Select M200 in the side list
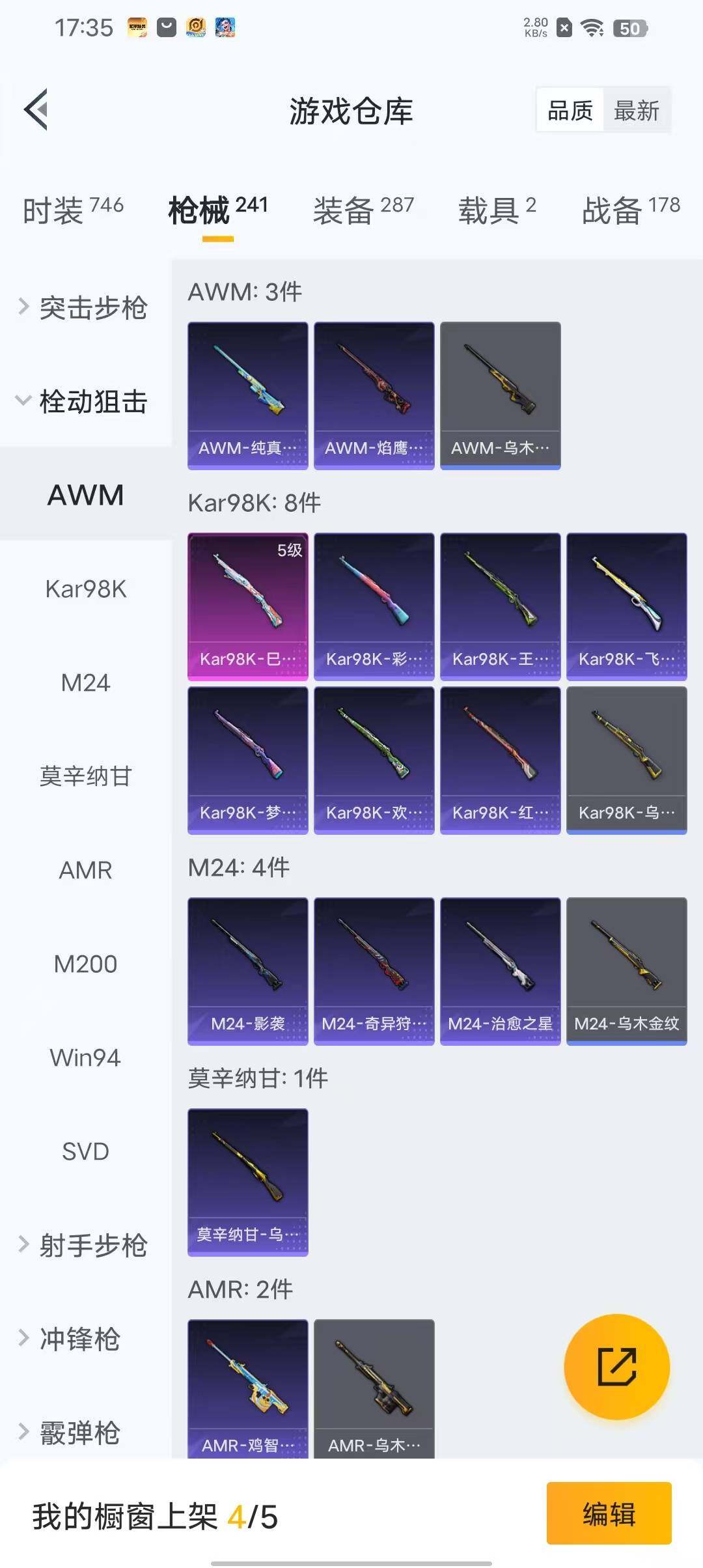The image size is (703, 1568). tap(85, 964)
